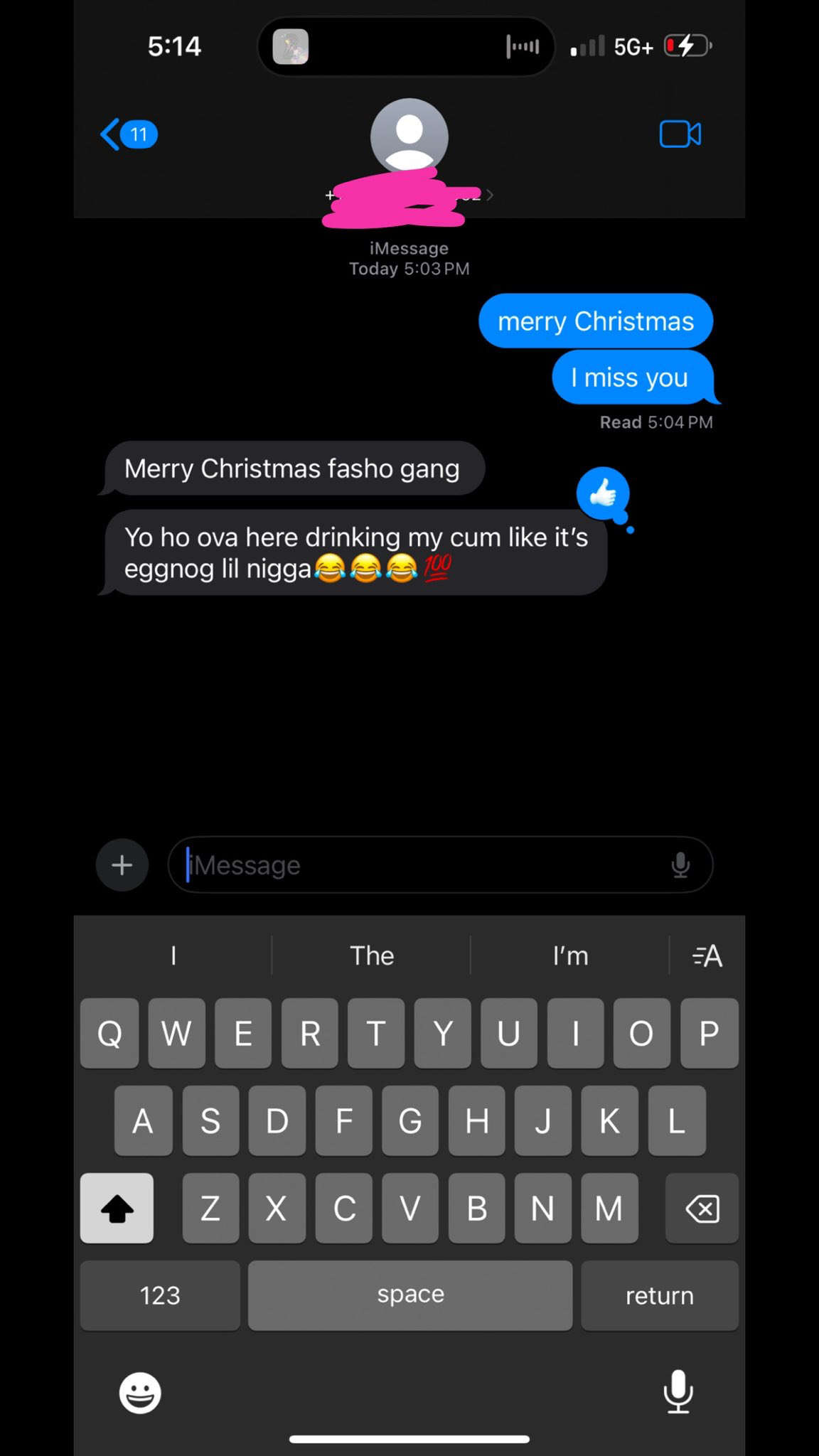The width and height of the screenshot is (819, 1456).
Task: Switch keyboard to 123 number layout
Action: coord(159,1295)
